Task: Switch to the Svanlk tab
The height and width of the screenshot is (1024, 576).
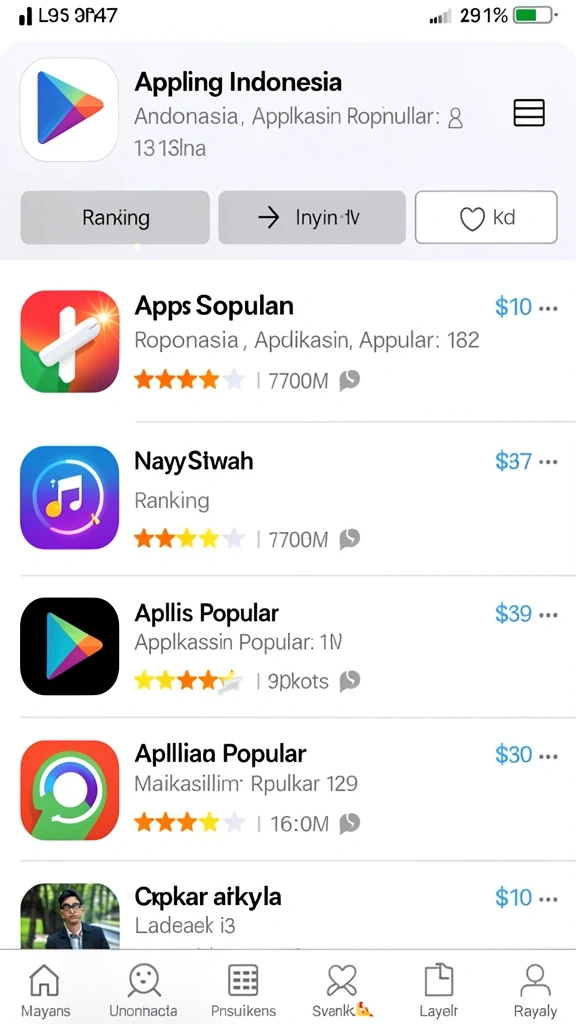Action: 342,989
